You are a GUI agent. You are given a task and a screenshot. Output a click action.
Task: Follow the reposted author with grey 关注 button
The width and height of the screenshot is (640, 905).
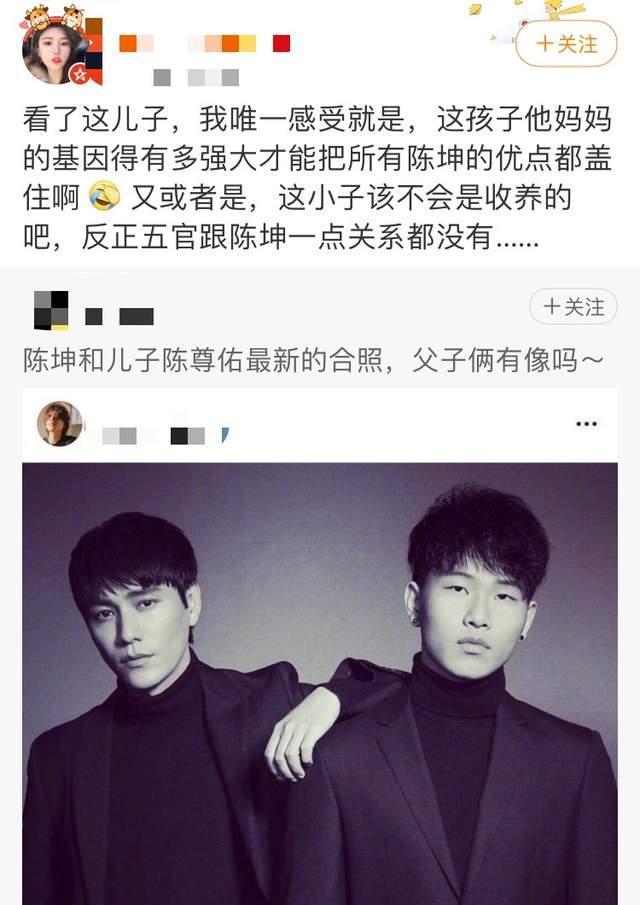pos(573,308)
